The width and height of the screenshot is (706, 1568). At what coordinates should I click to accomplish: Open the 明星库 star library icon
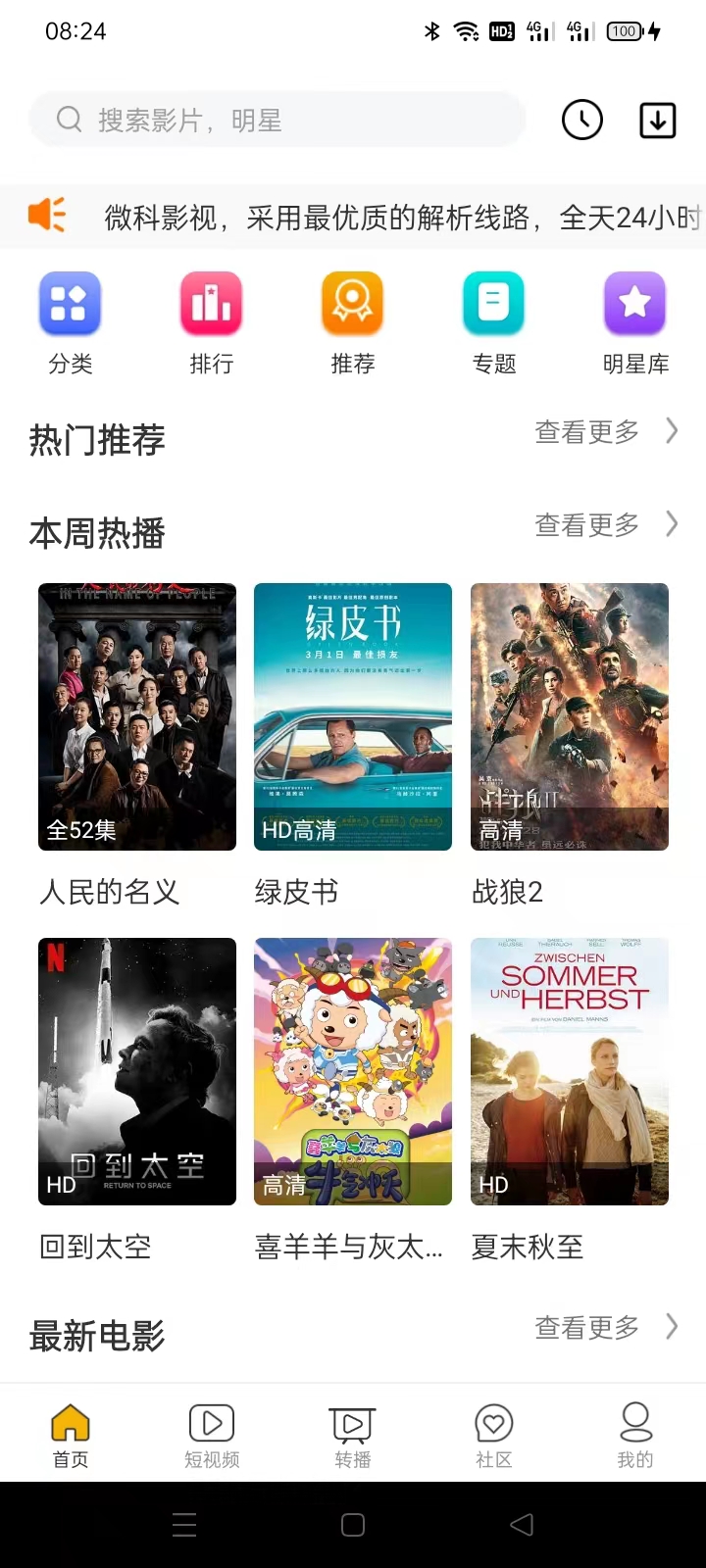coord(634,304)
